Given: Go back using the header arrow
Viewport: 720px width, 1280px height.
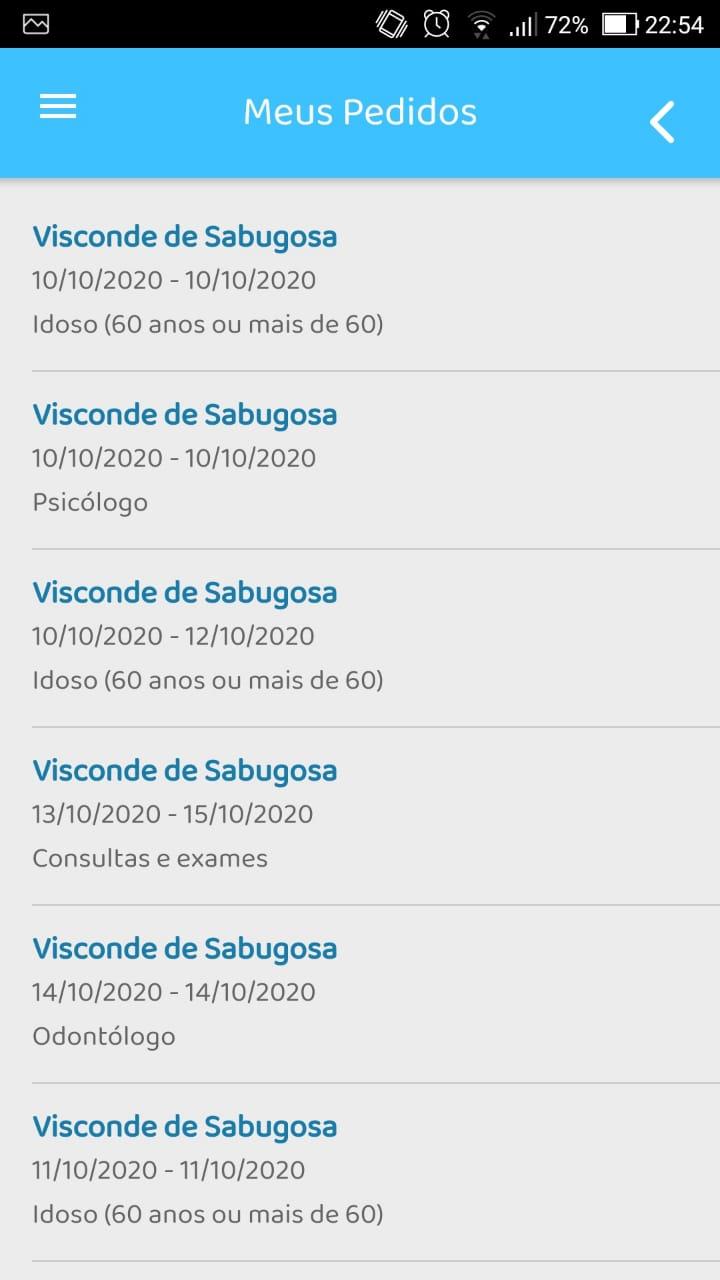Looking at the screenshot, I should (662, 122).
